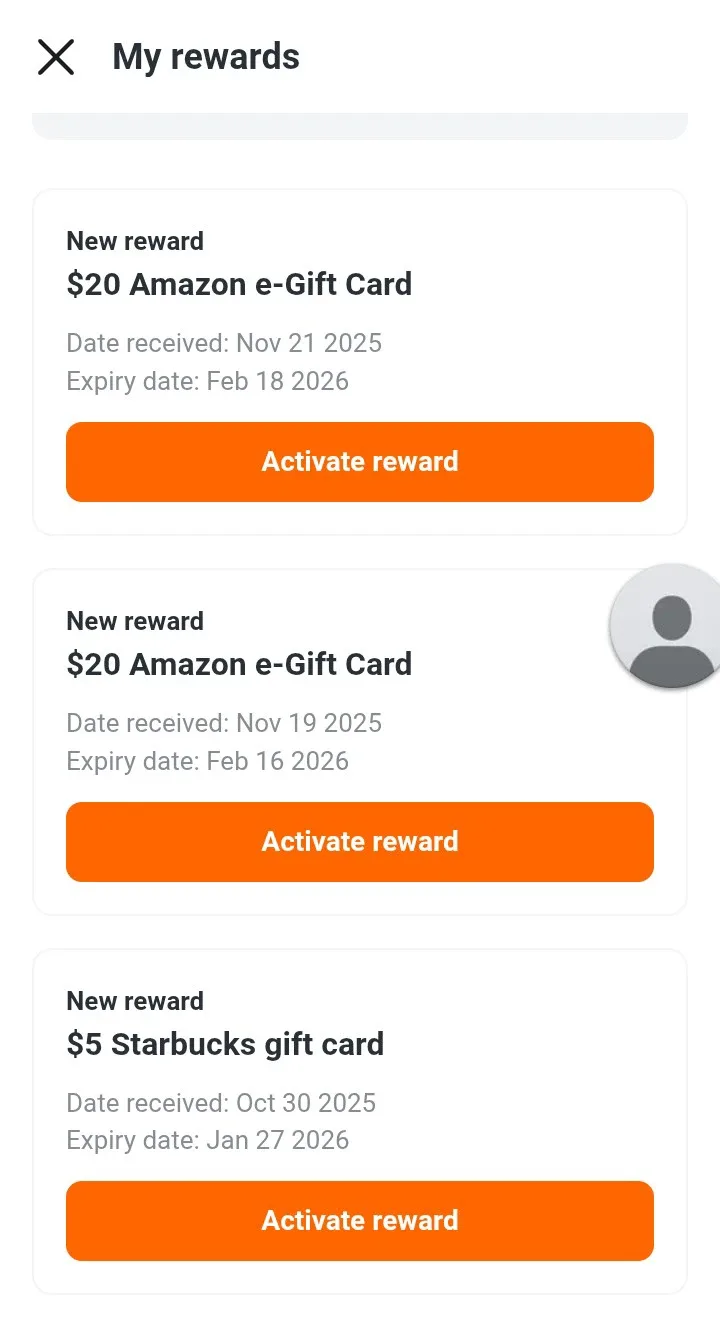
Task: Select the person silhouette icon
Action: tap(666, 626)
